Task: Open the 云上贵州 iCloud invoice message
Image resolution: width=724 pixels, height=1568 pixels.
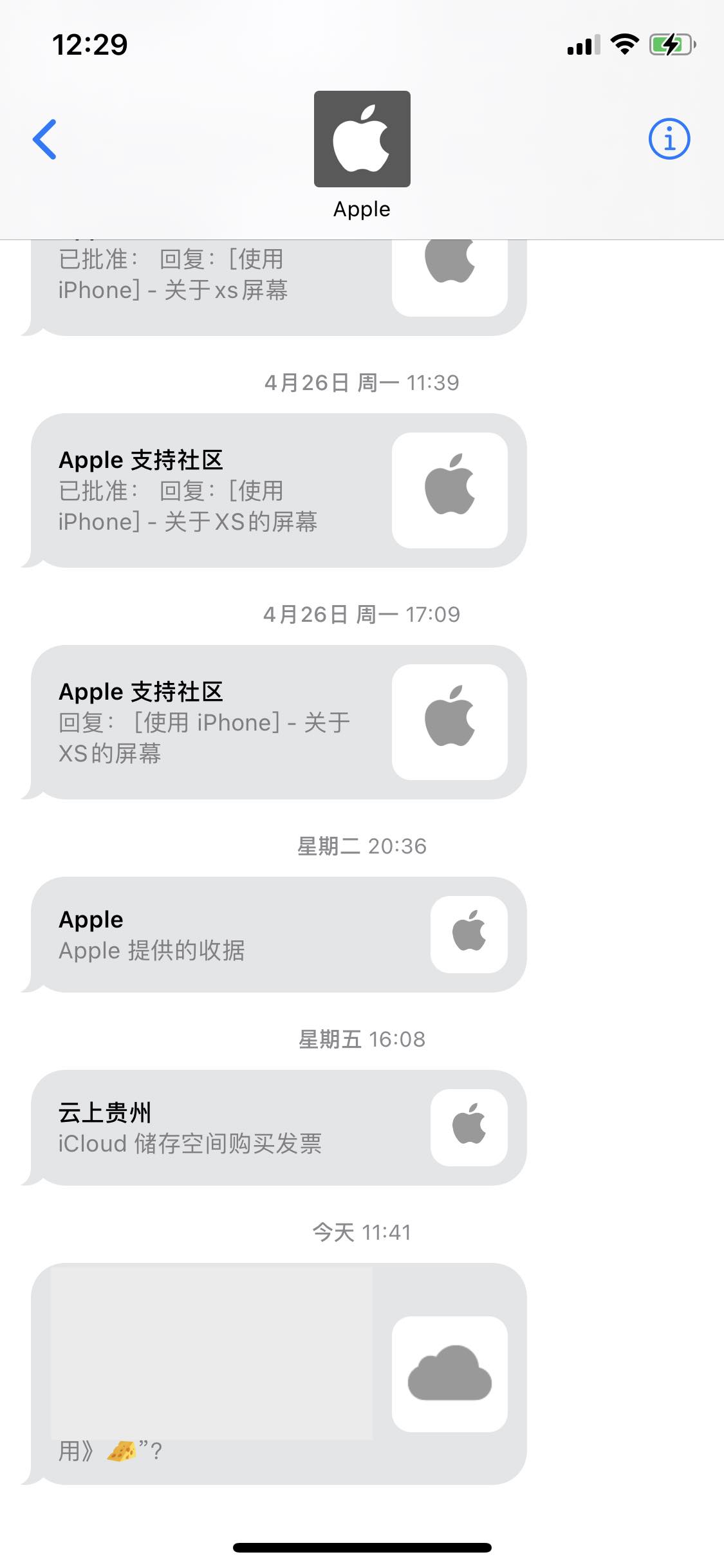Action: pos(278,1128)
